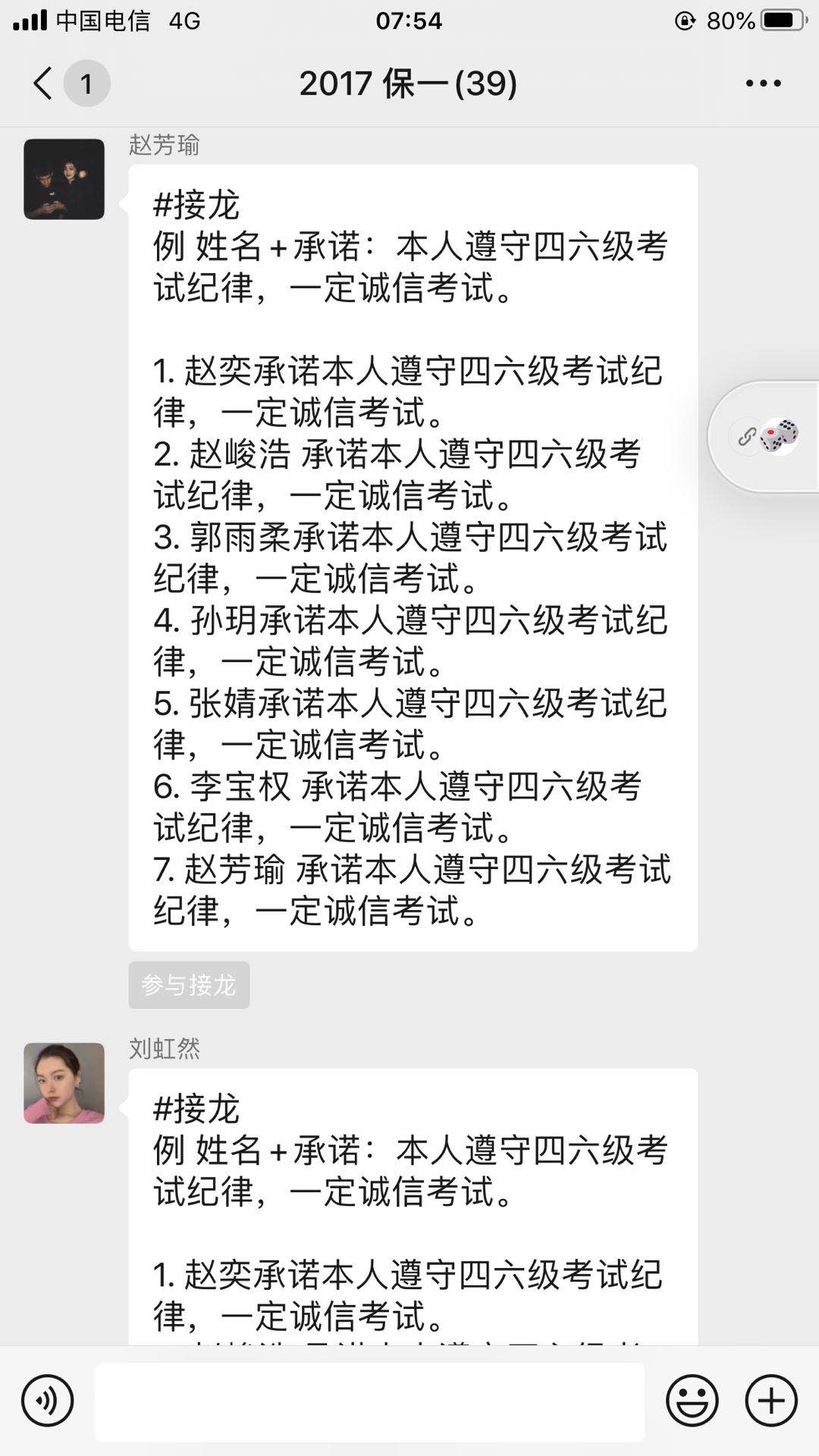Go back to the chat list
The width and height of the screenshot is (819, 1456).
click(x=44, y=83)
